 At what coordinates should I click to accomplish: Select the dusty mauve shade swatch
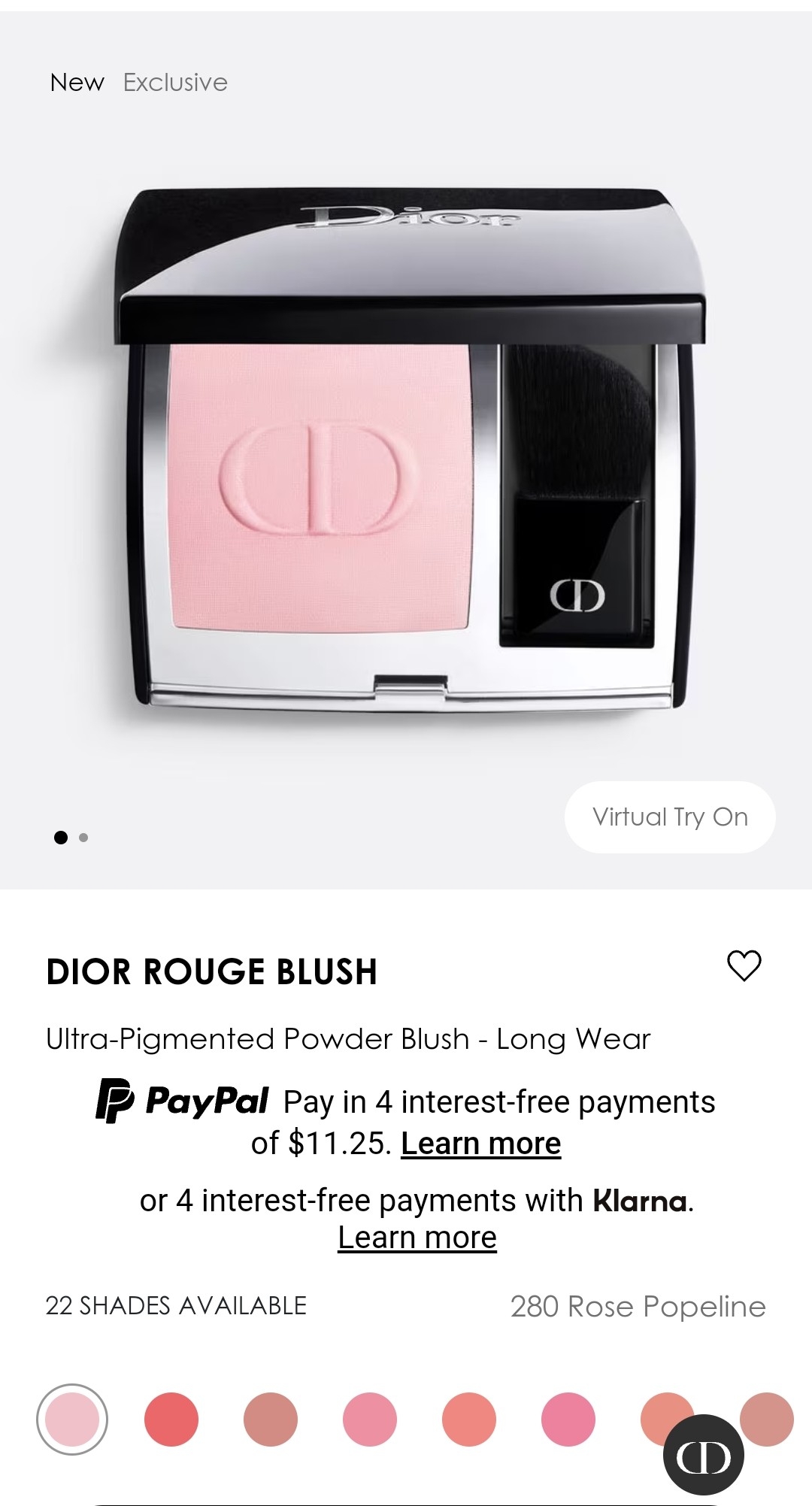pyautogui.click(x=271, y=1420)
